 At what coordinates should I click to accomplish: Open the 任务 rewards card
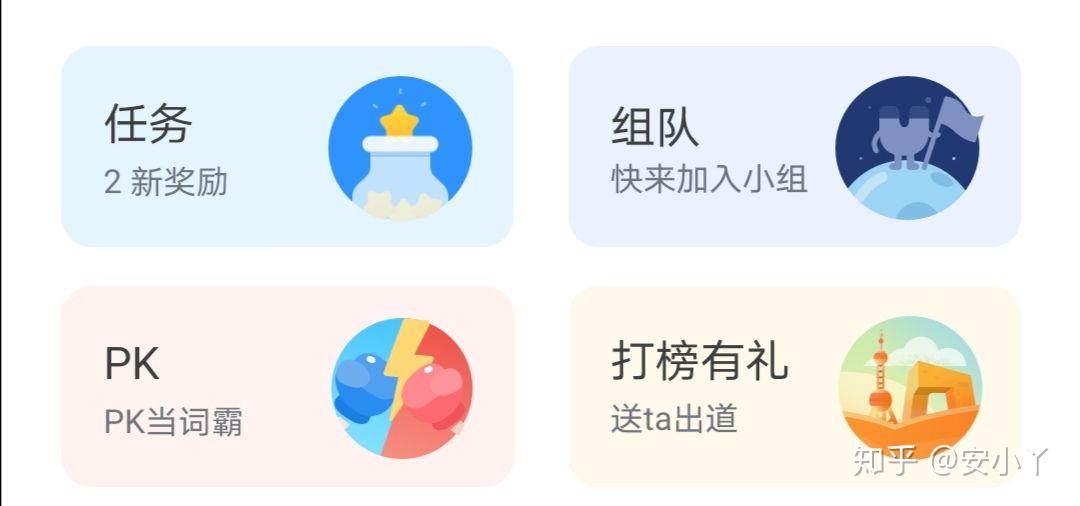point(287,146)
